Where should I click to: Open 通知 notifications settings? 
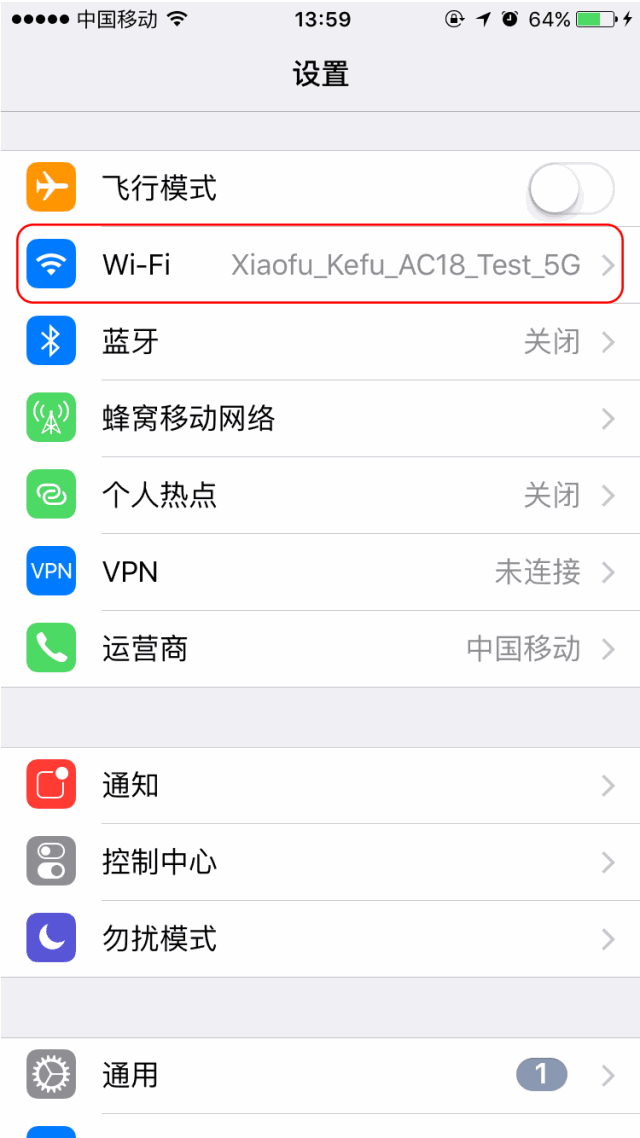coord(320,785)
